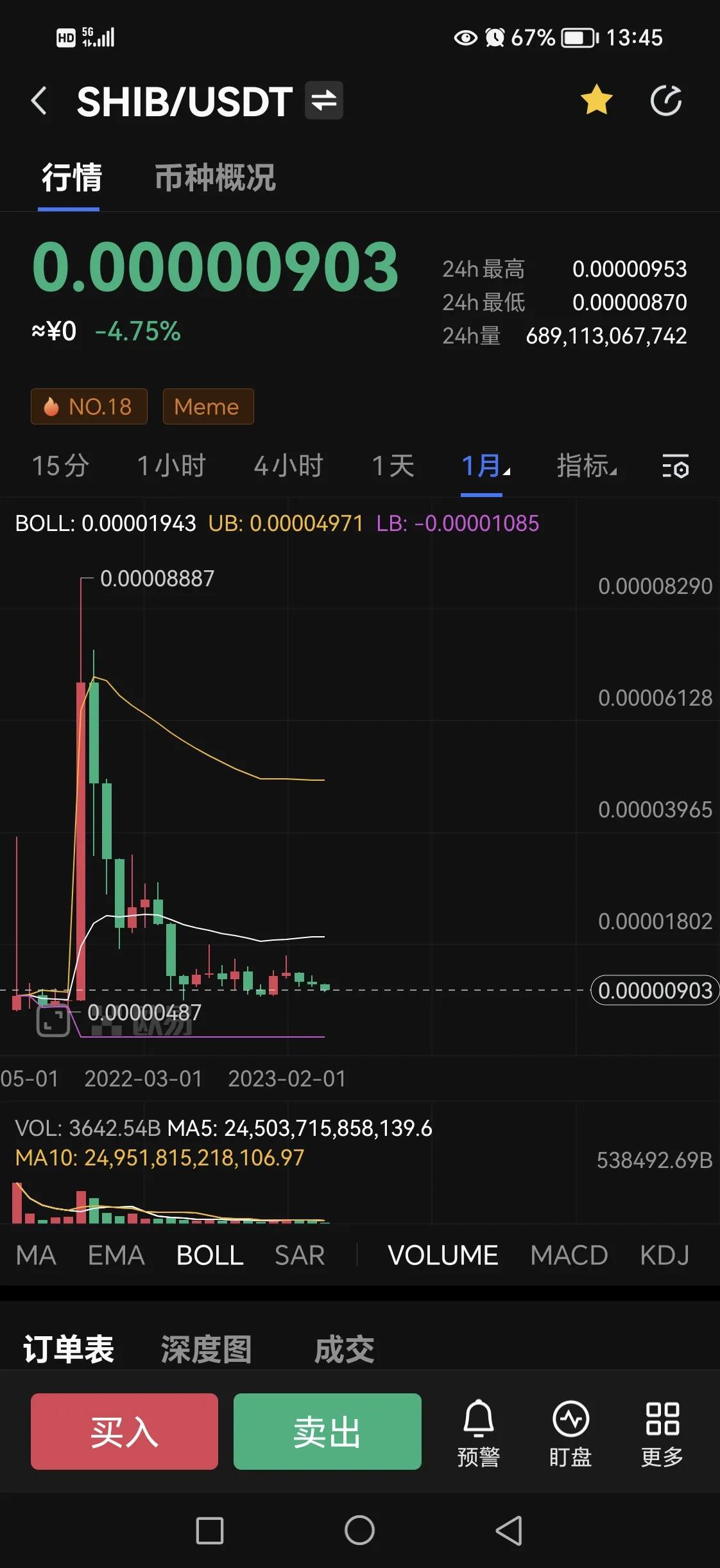Toggle the favorite star
The image size is (720, 1568).
click(x=596, y=101)
